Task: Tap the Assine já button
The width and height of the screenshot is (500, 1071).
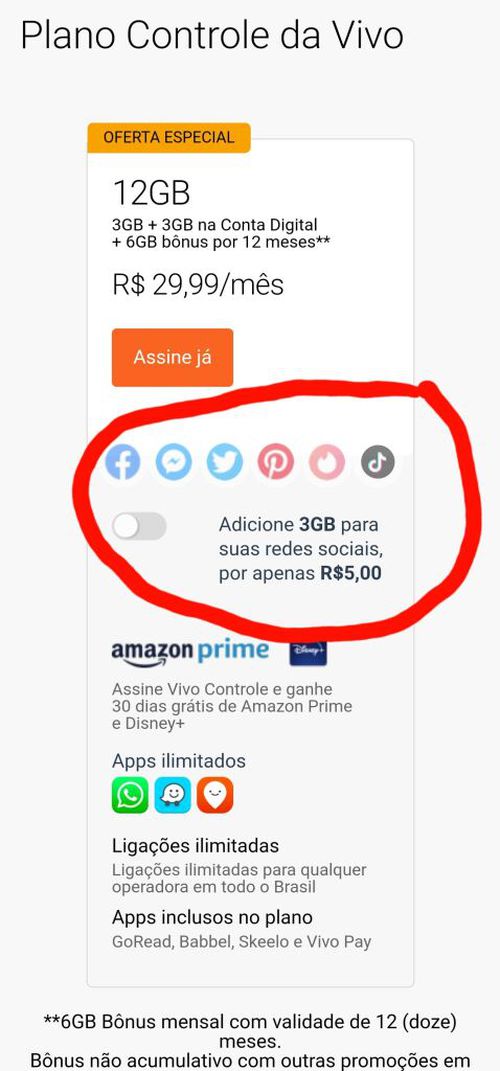Action: (x=172, y=357)
